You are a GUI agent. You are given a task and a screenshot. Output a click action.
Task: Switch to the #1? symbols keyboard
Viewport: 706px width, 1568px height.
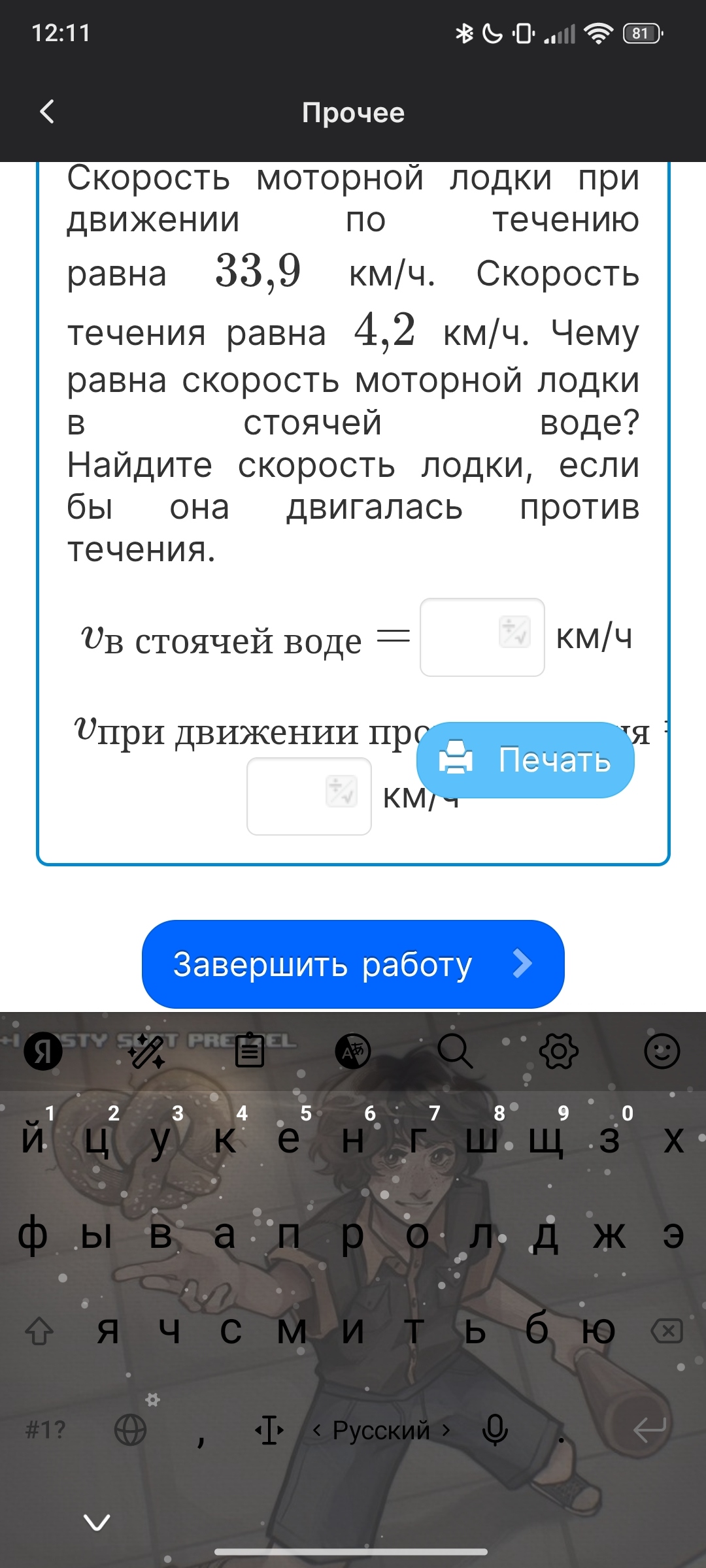click(45, 1430)
